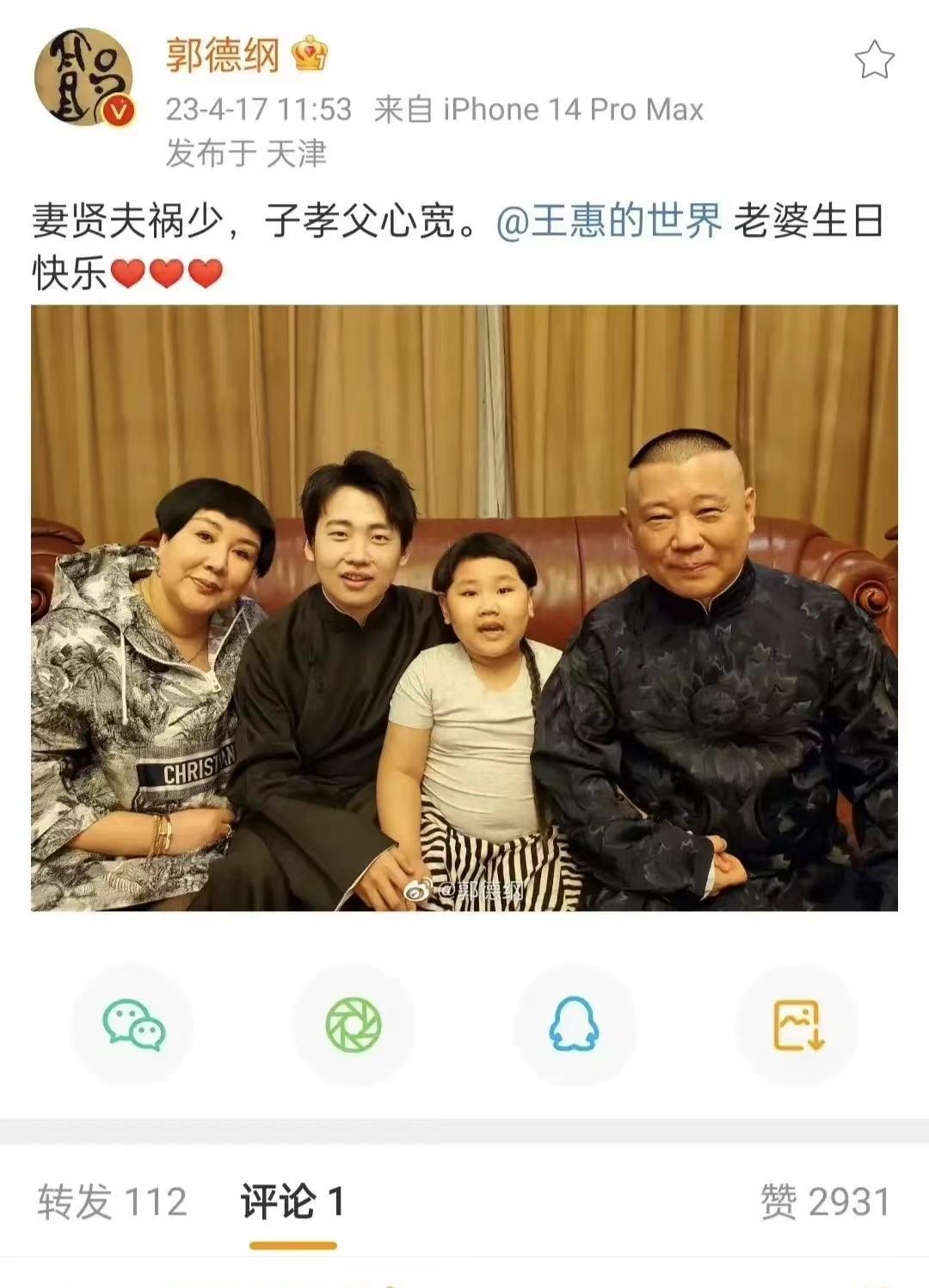The height and width of the screenshot is (1288, 929).
Task: View the family photo full screen
Action: (x=464, y=607)
